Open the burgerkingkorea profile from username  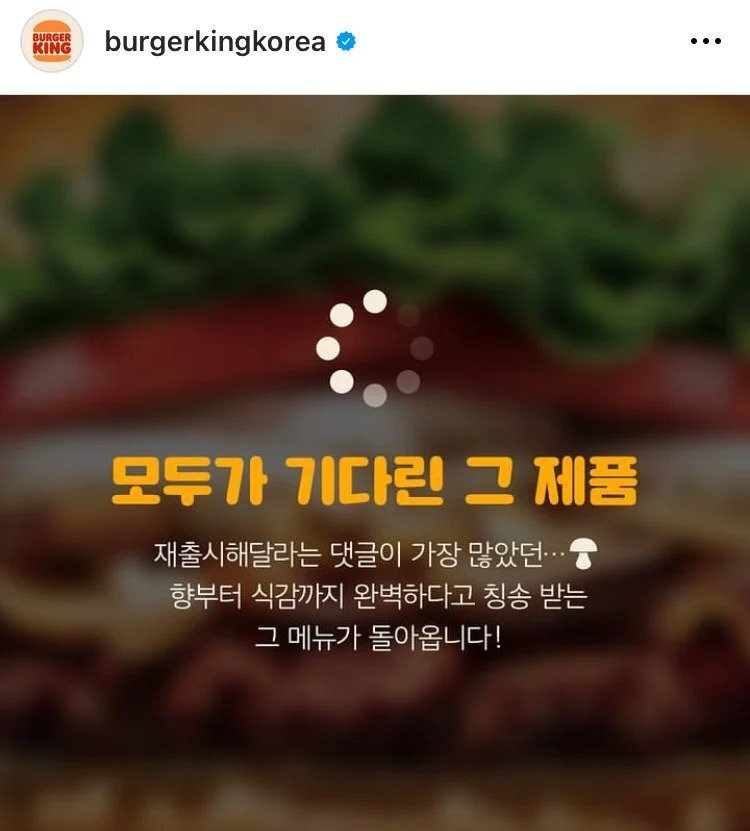coord(214,42)
